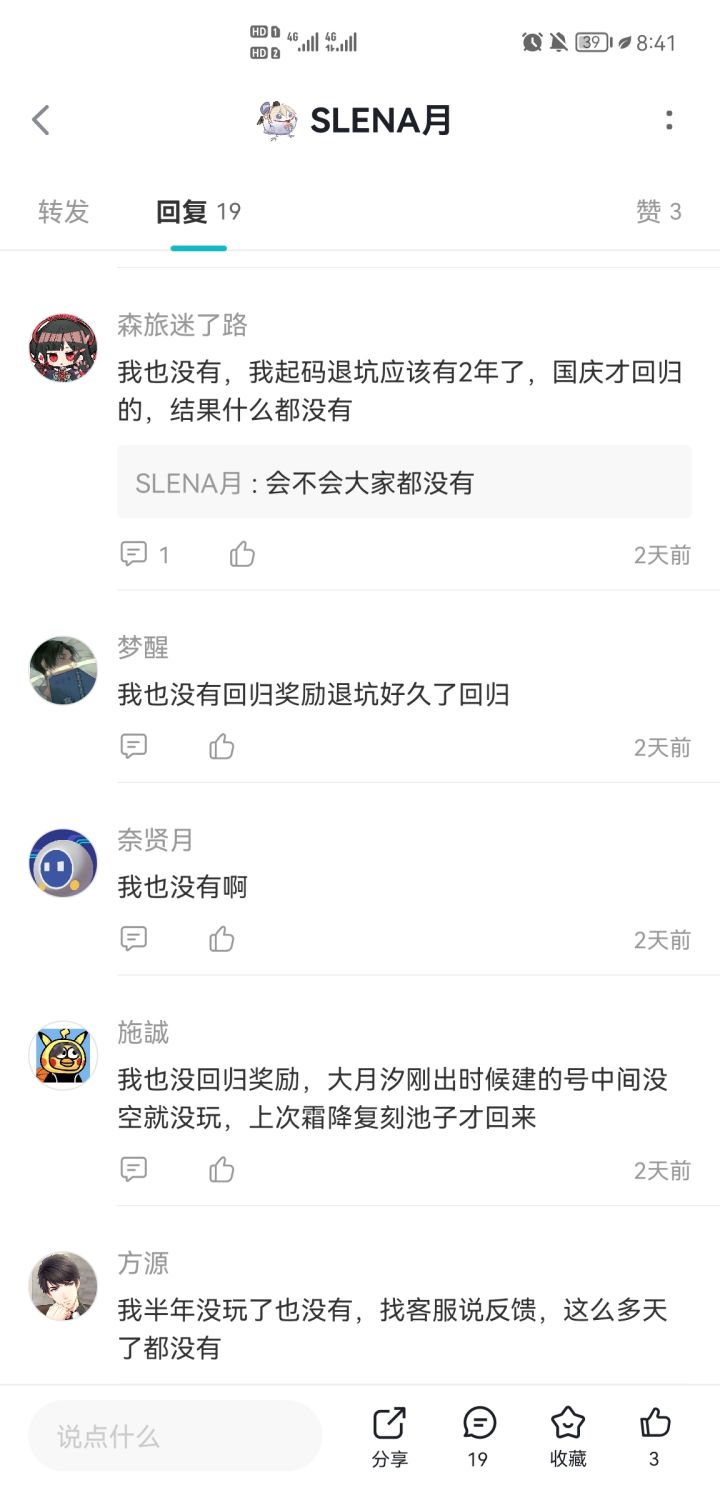Open the quoted SLENA月 reply box
This screenshot has width=720, height=1485.
[x=404, y=482]
